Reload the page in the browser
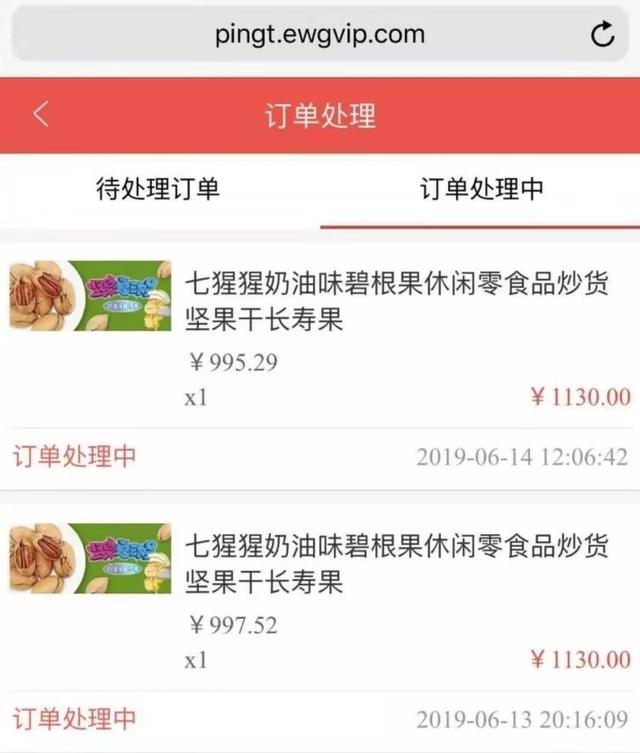The width and height of the screenshot is (640, 753). (x=602, y=35)
